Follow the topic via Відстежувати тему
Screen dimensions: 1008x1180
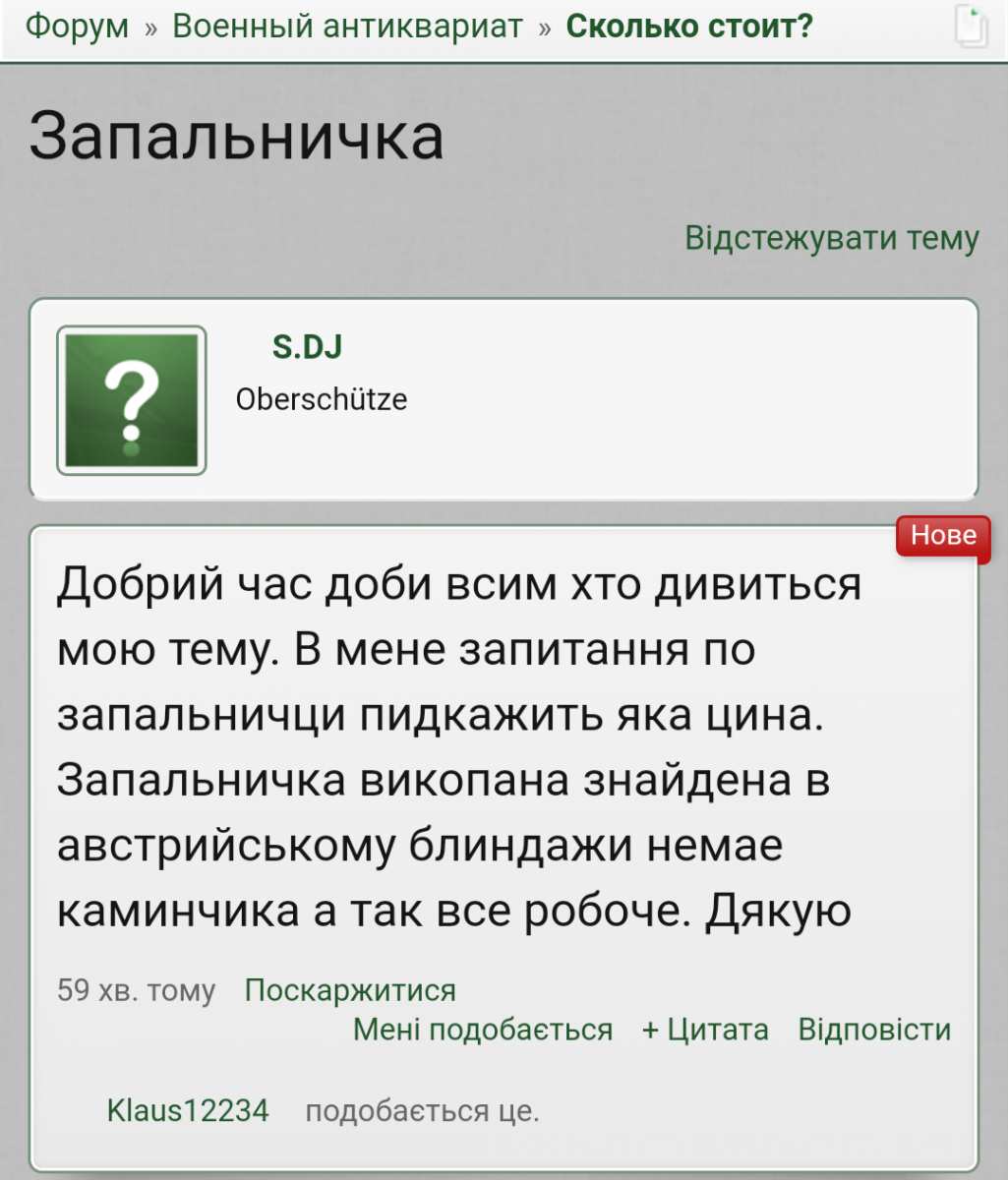[x=832, y=239]
